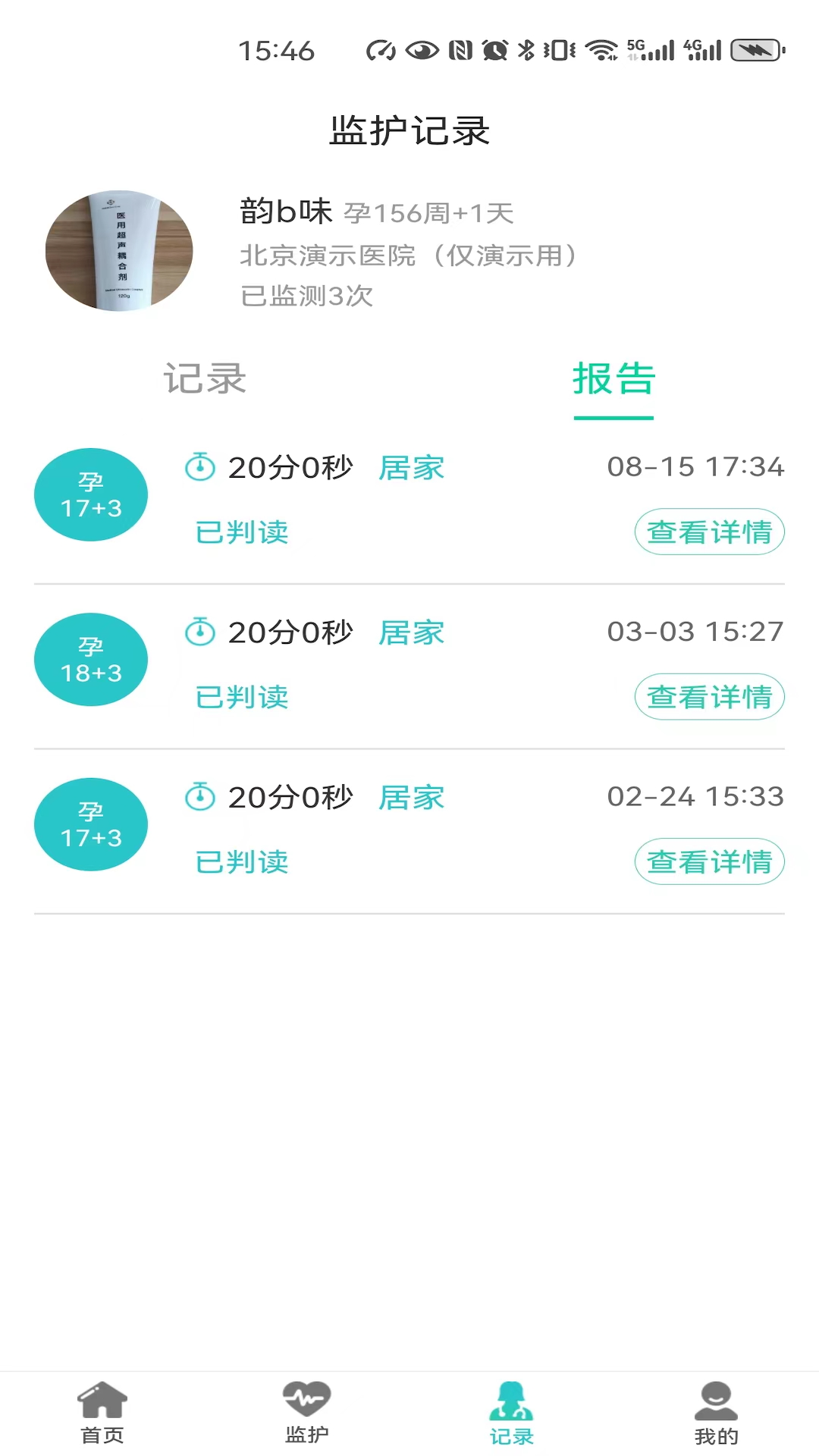819x1456 pixels.
Task: Click the timer icon in 02-24 entry
Action: 199,797
